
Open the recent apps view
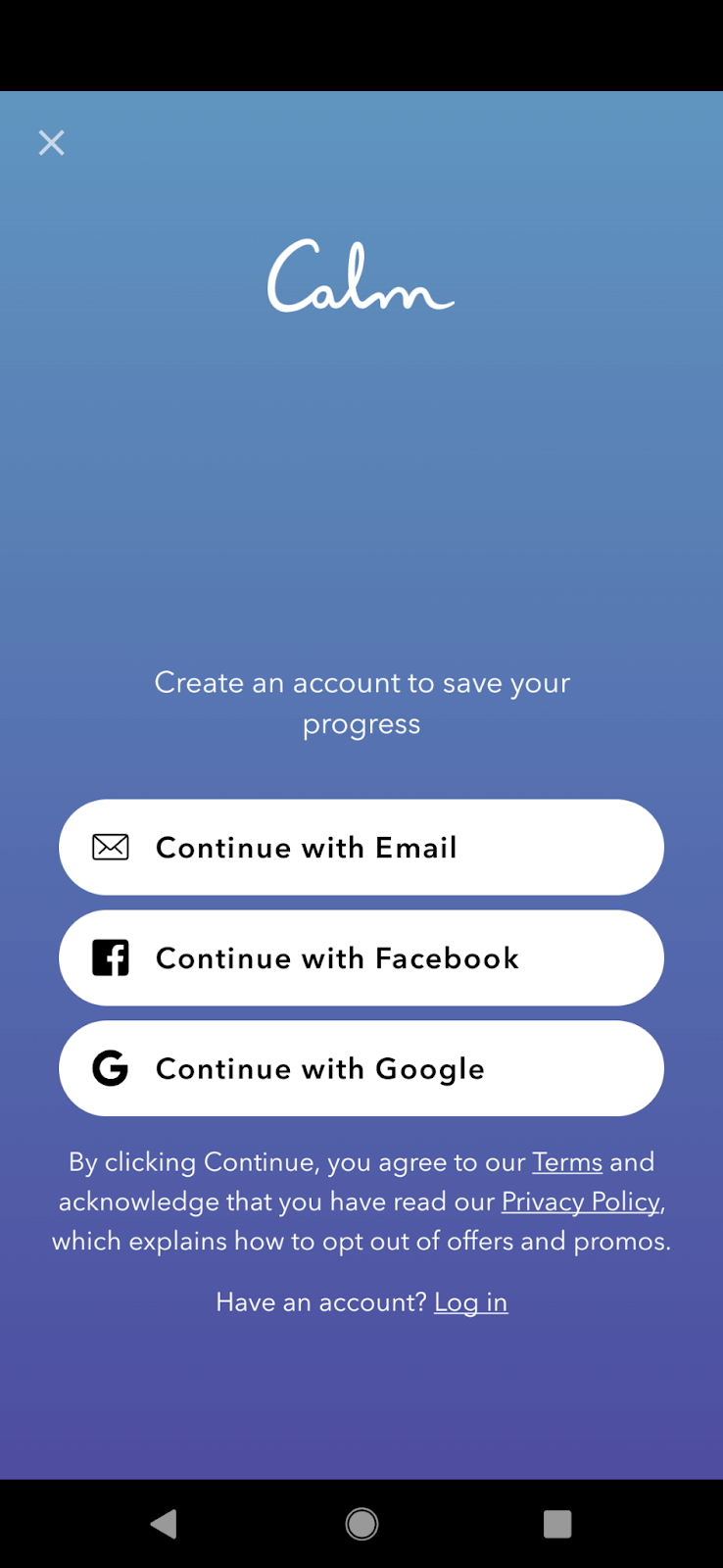(557, 1524)
